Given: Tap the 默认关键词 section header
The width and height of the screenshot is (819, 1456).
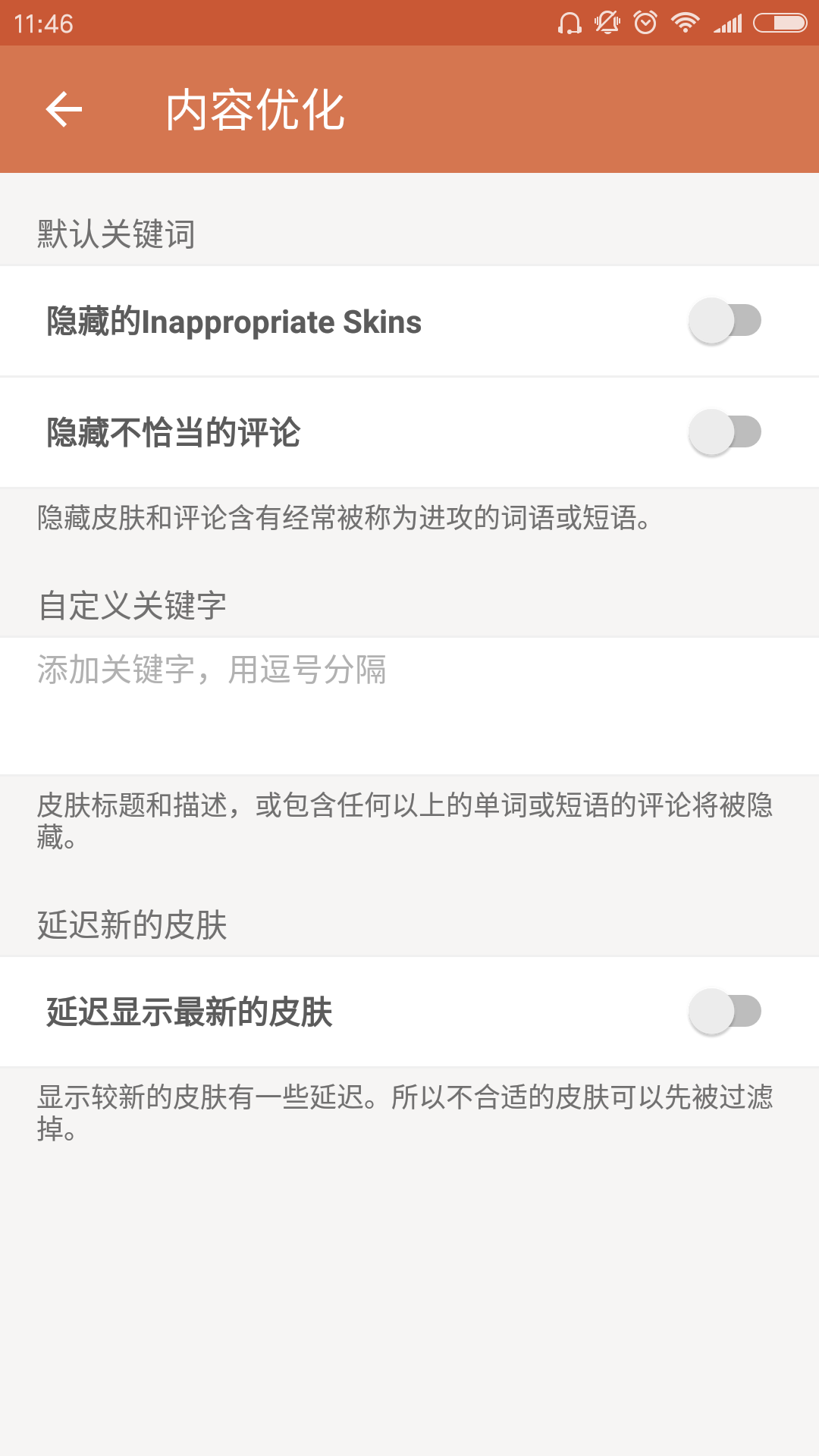Looking at the screenshot, I should 114,233.
